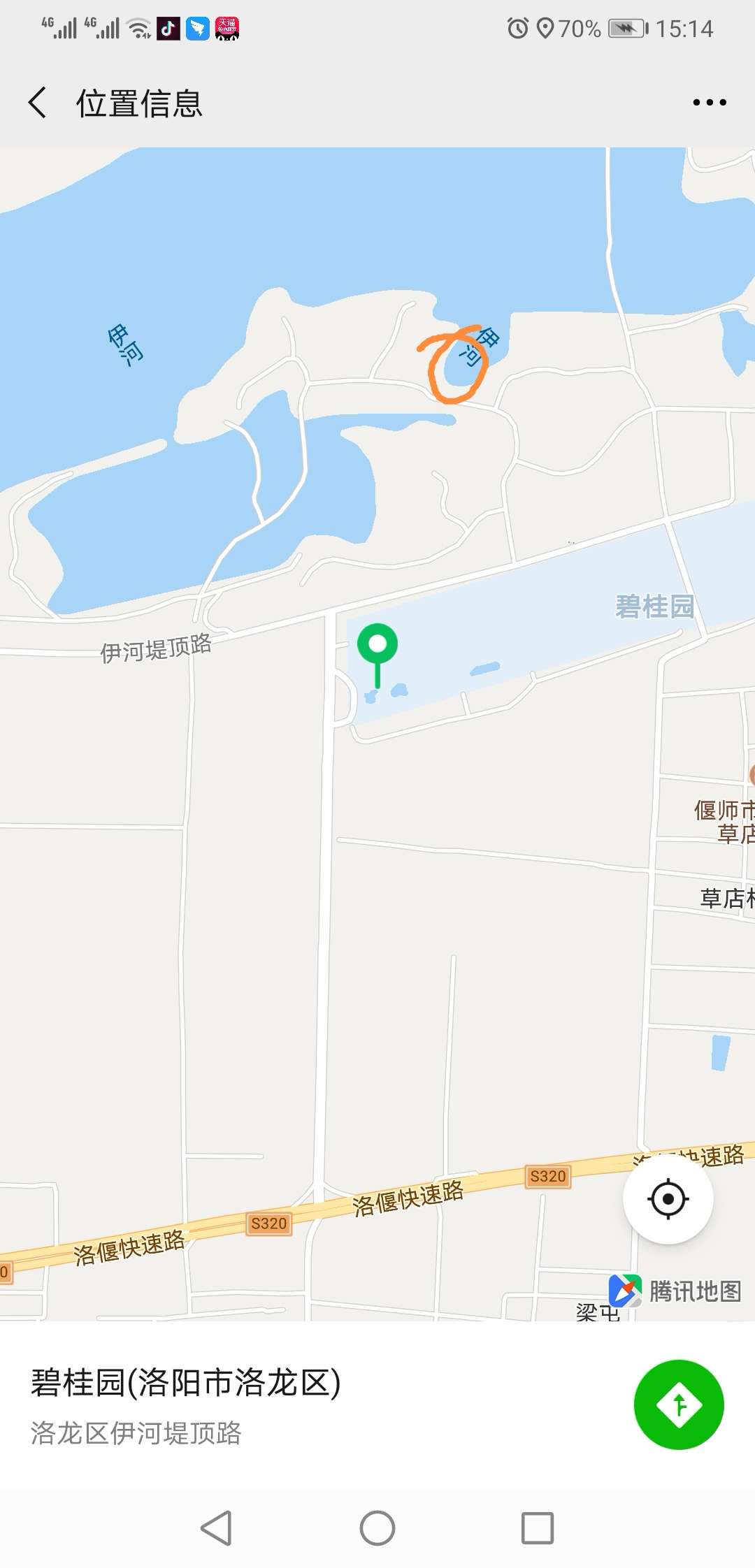The image size is (755, 1568).
Task: Go back from 位置信息 page
Action: (x=38, y=103)
